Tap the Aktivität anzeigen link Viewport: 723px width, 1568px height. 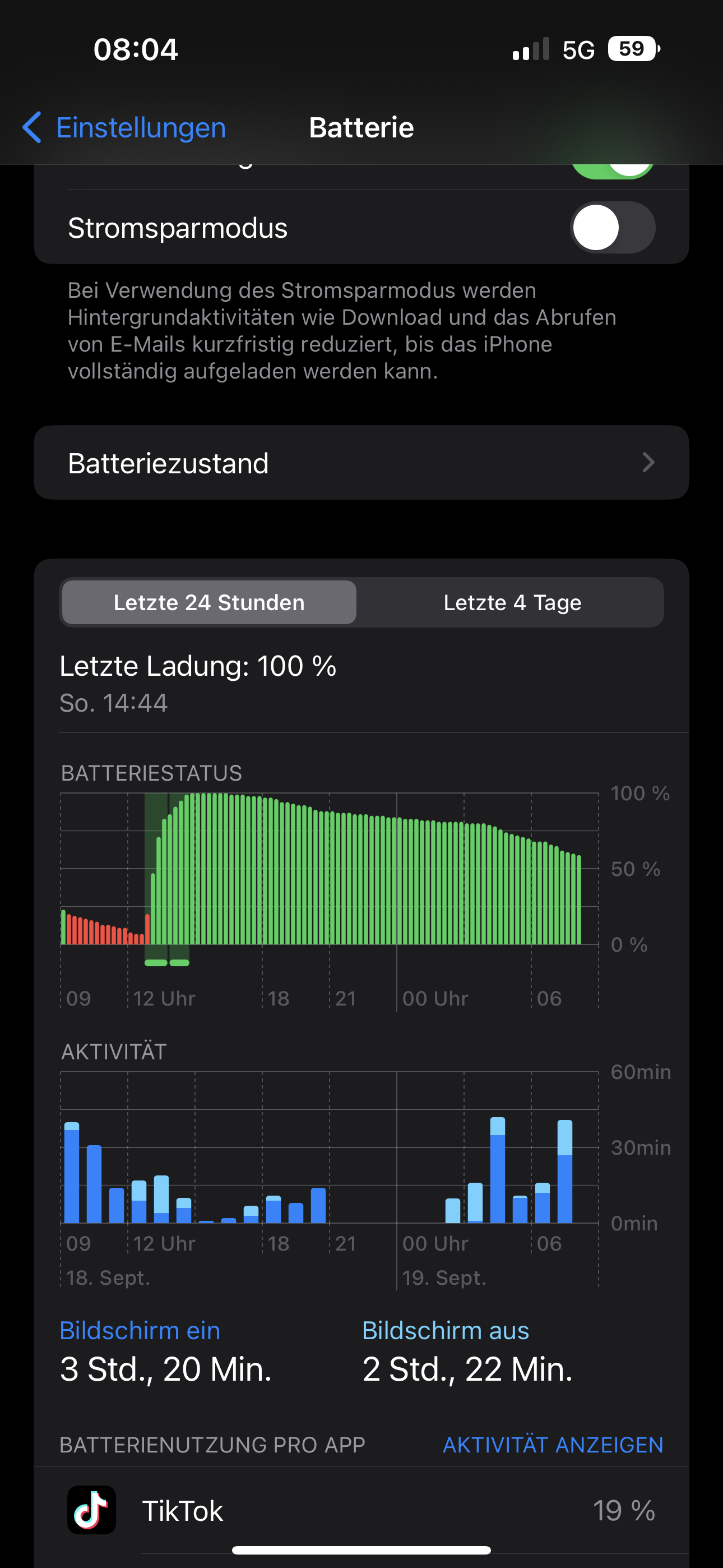click(553, 1445)
